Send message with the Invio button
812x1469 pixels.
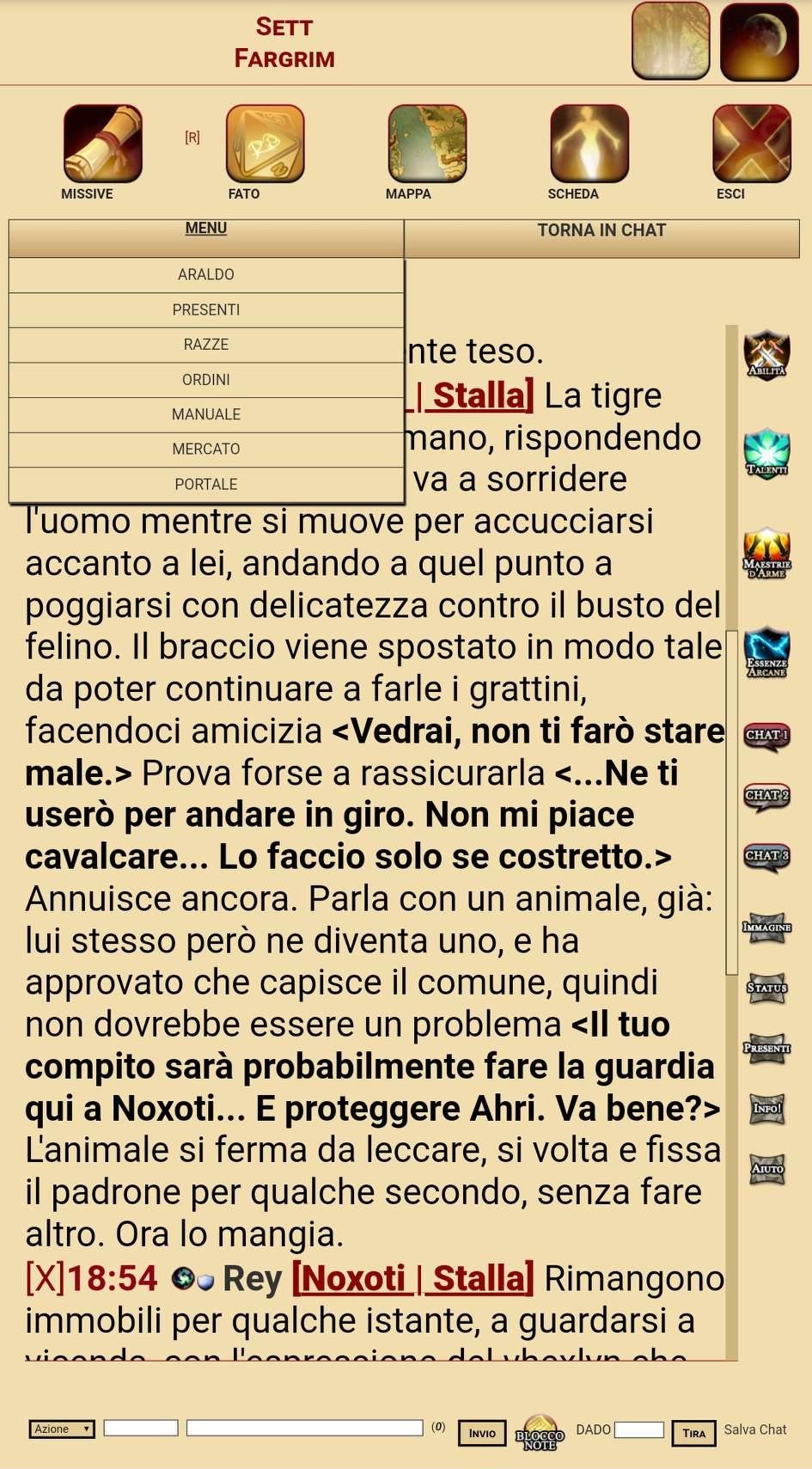click(482, 1433)
